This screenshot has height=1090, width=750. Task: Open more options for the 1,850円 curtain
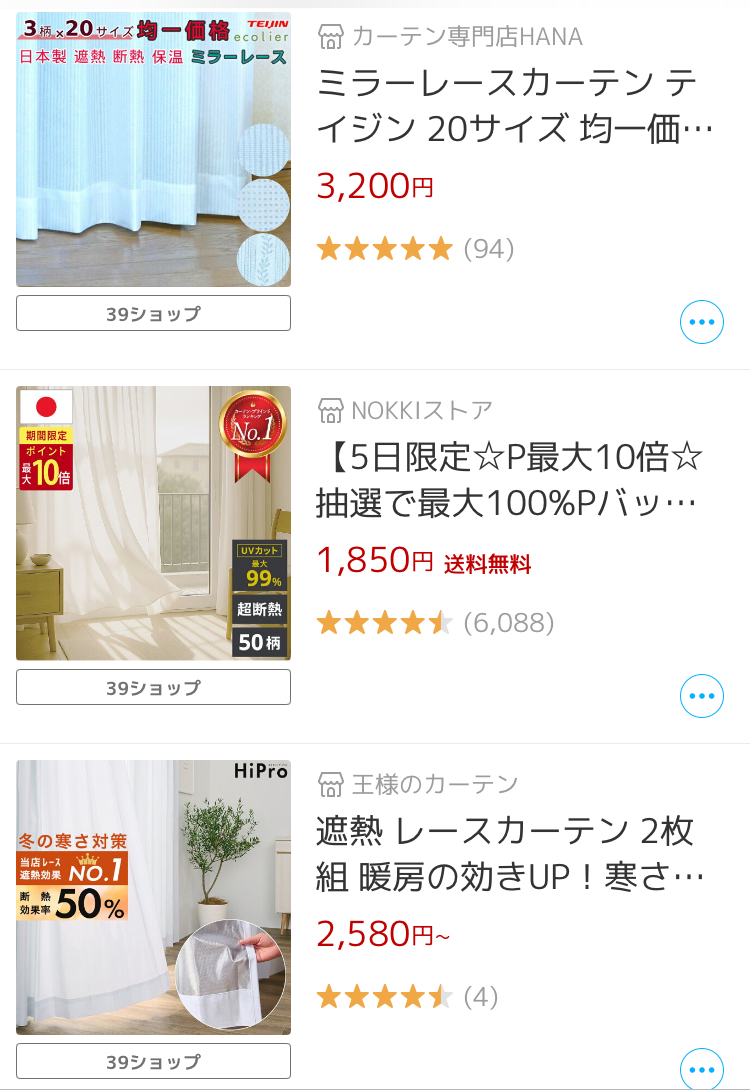point(701,696)
